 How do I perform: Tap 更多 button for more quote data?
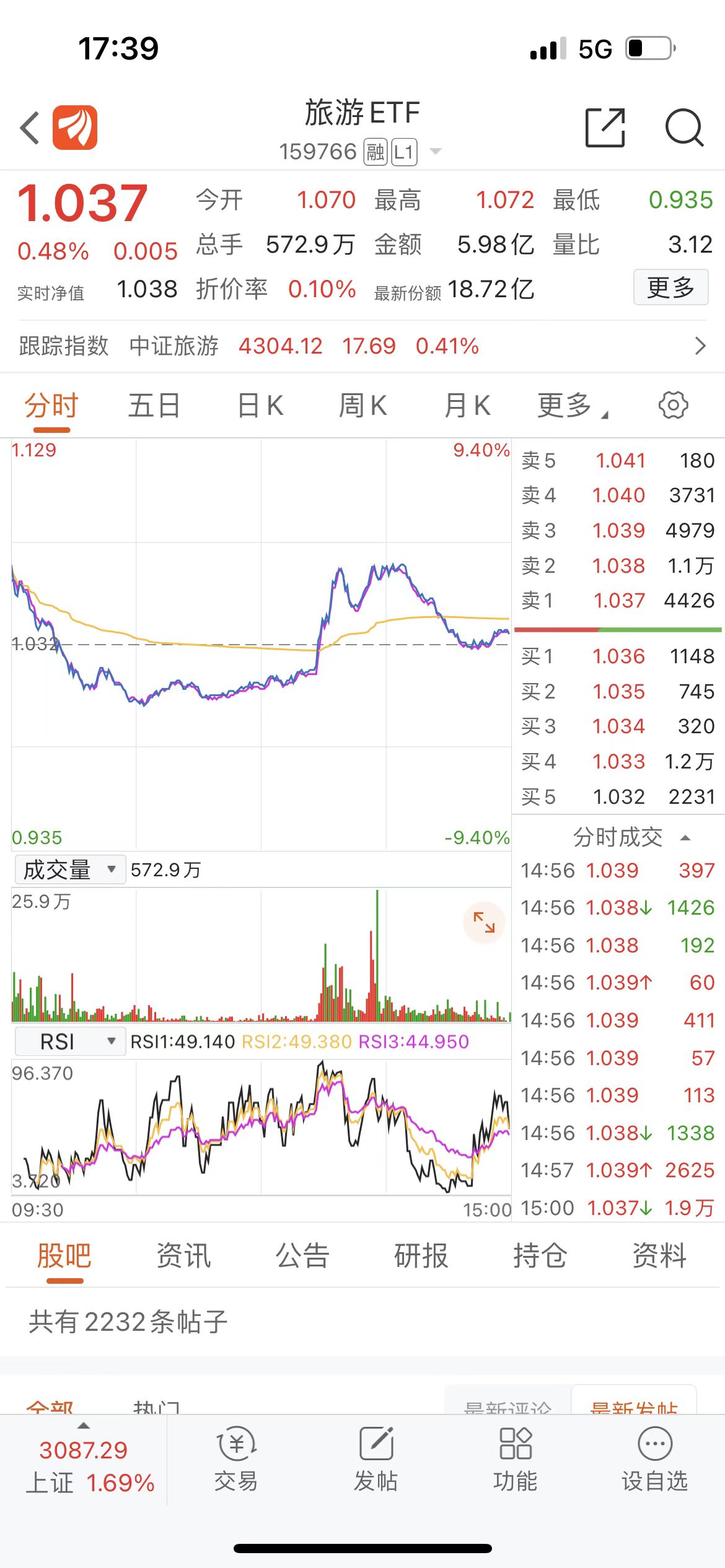click(670, 287)
